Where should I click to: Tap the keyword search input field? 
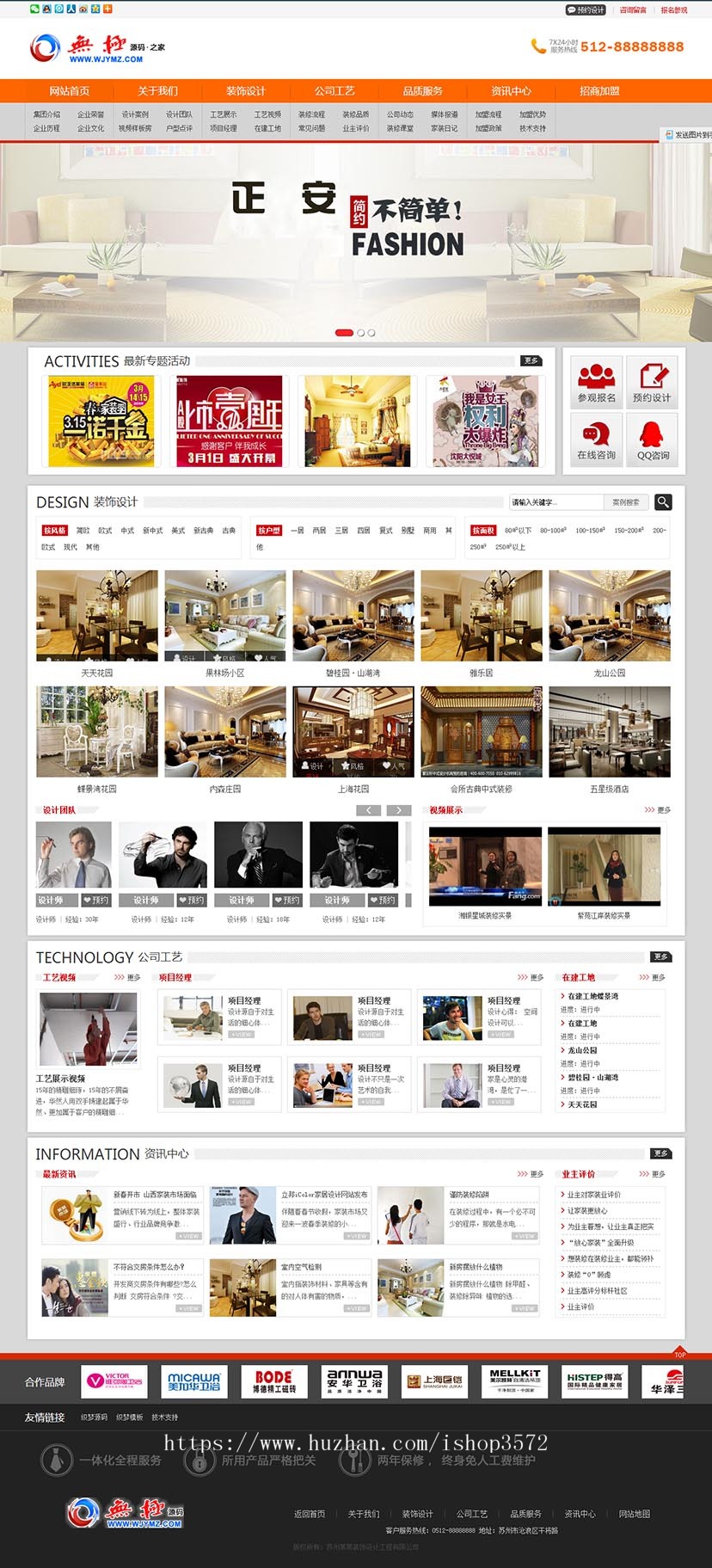555,502
